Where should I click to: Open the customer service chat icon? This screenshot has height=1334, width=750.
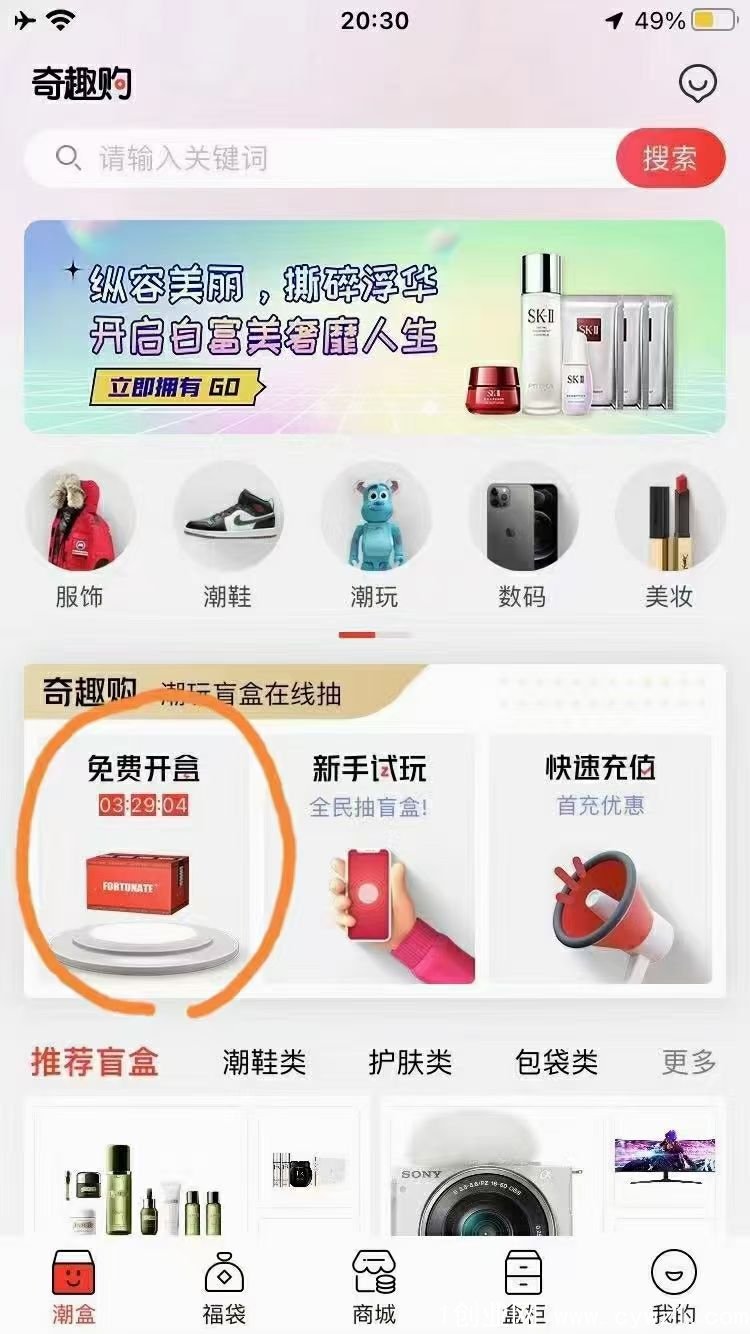click(698, 85)
